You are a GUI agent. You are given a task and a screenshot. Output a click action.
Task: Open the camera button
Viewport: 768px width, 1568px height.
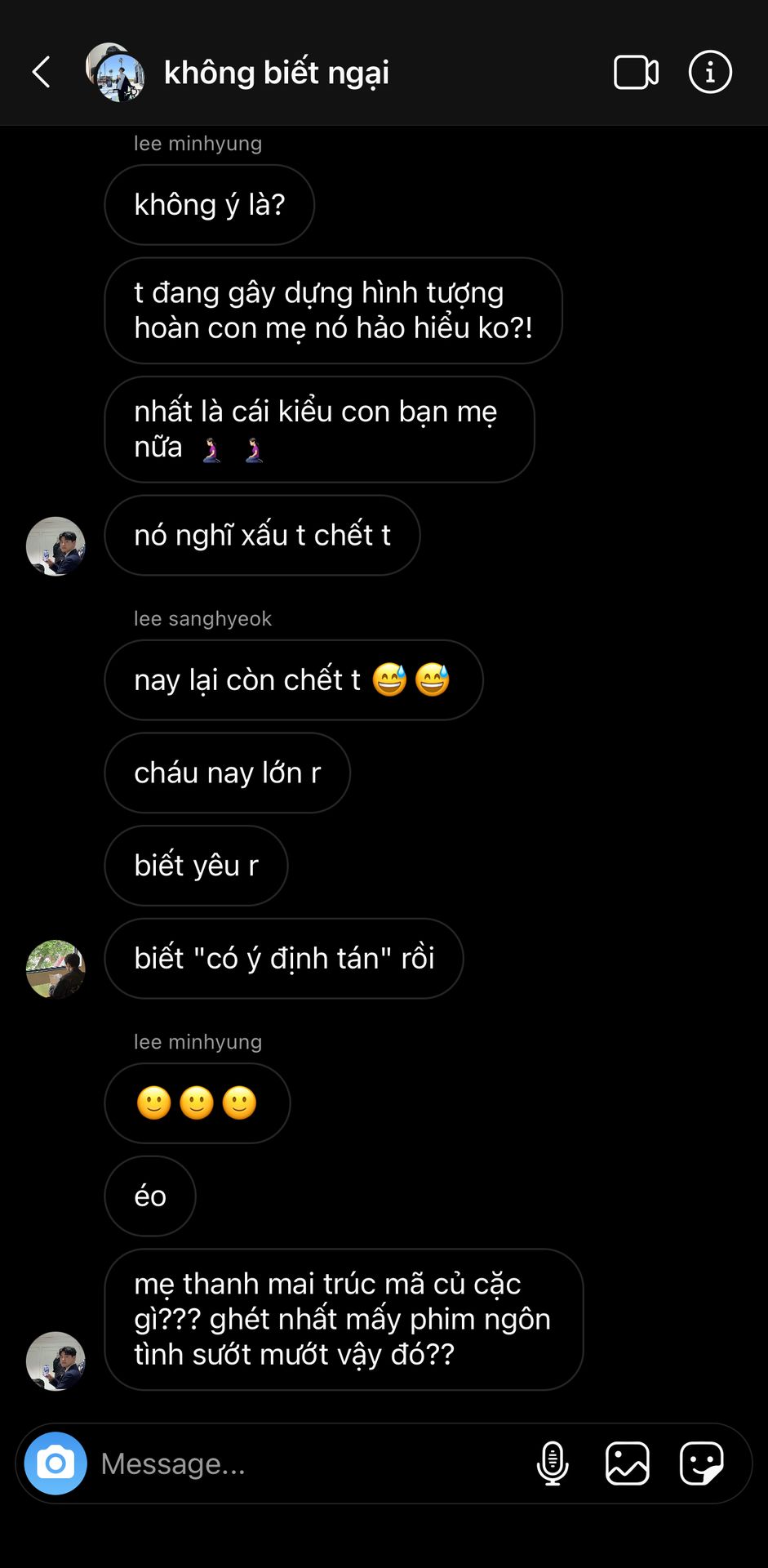55,1463
